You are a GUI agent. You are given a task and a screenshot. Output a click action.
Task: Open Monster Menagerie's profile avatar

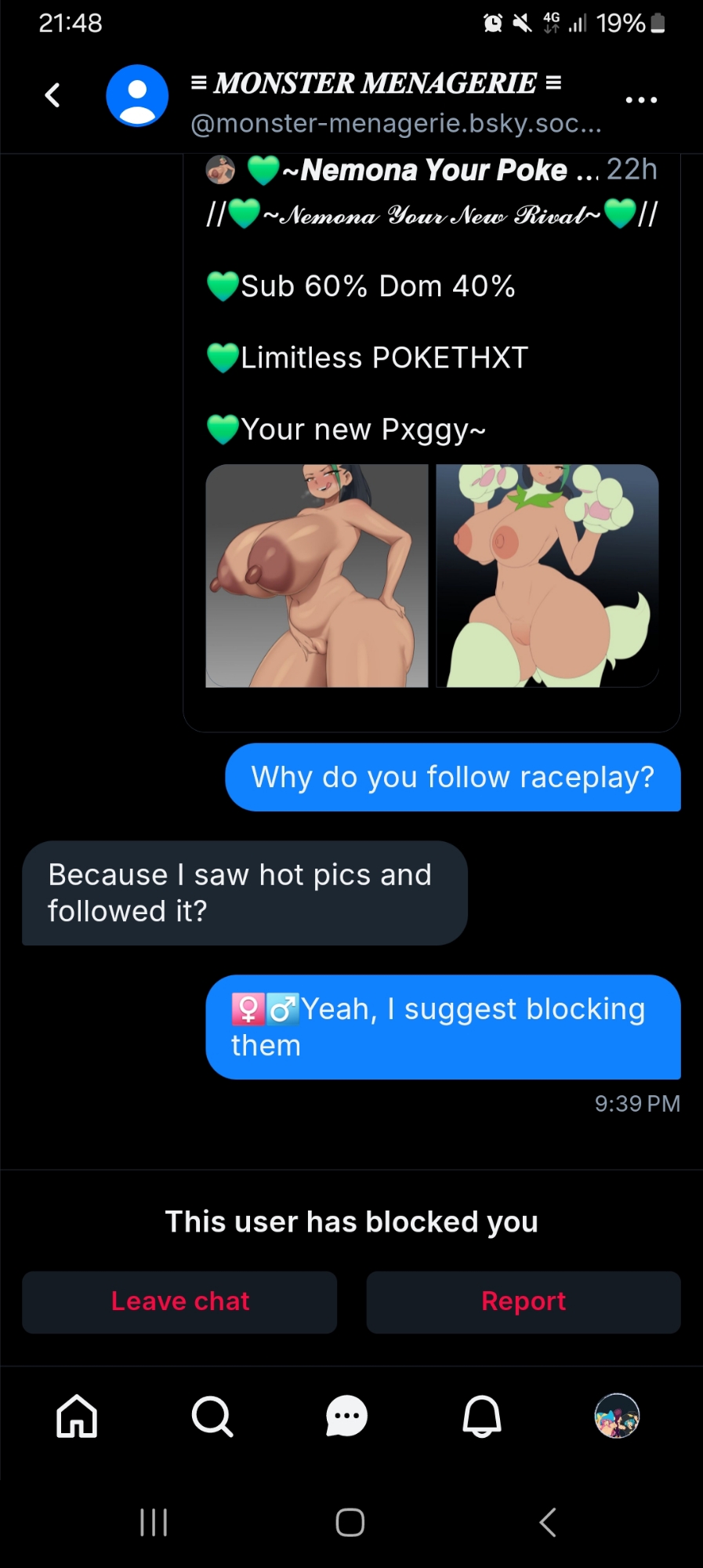tap(137, 96)
